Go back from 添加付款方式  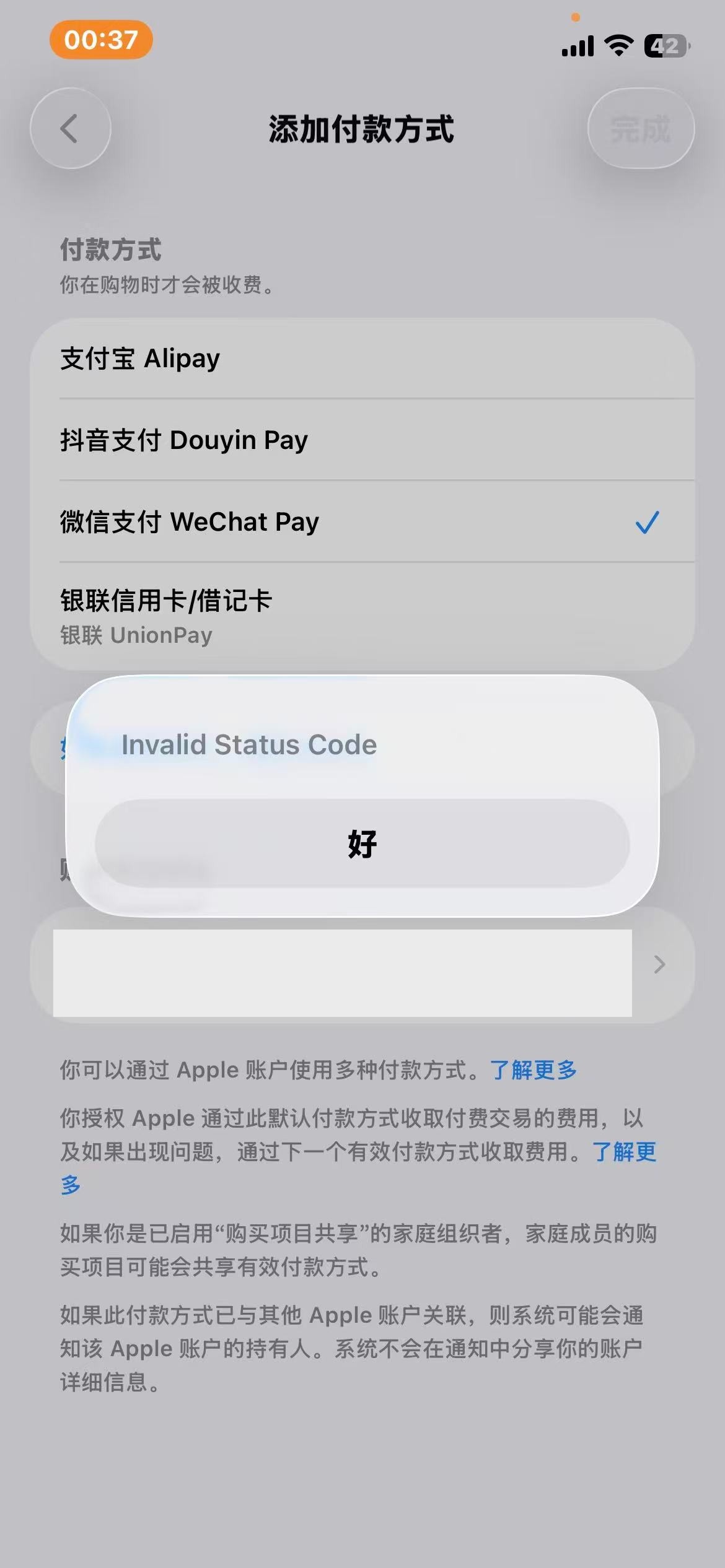70,128
